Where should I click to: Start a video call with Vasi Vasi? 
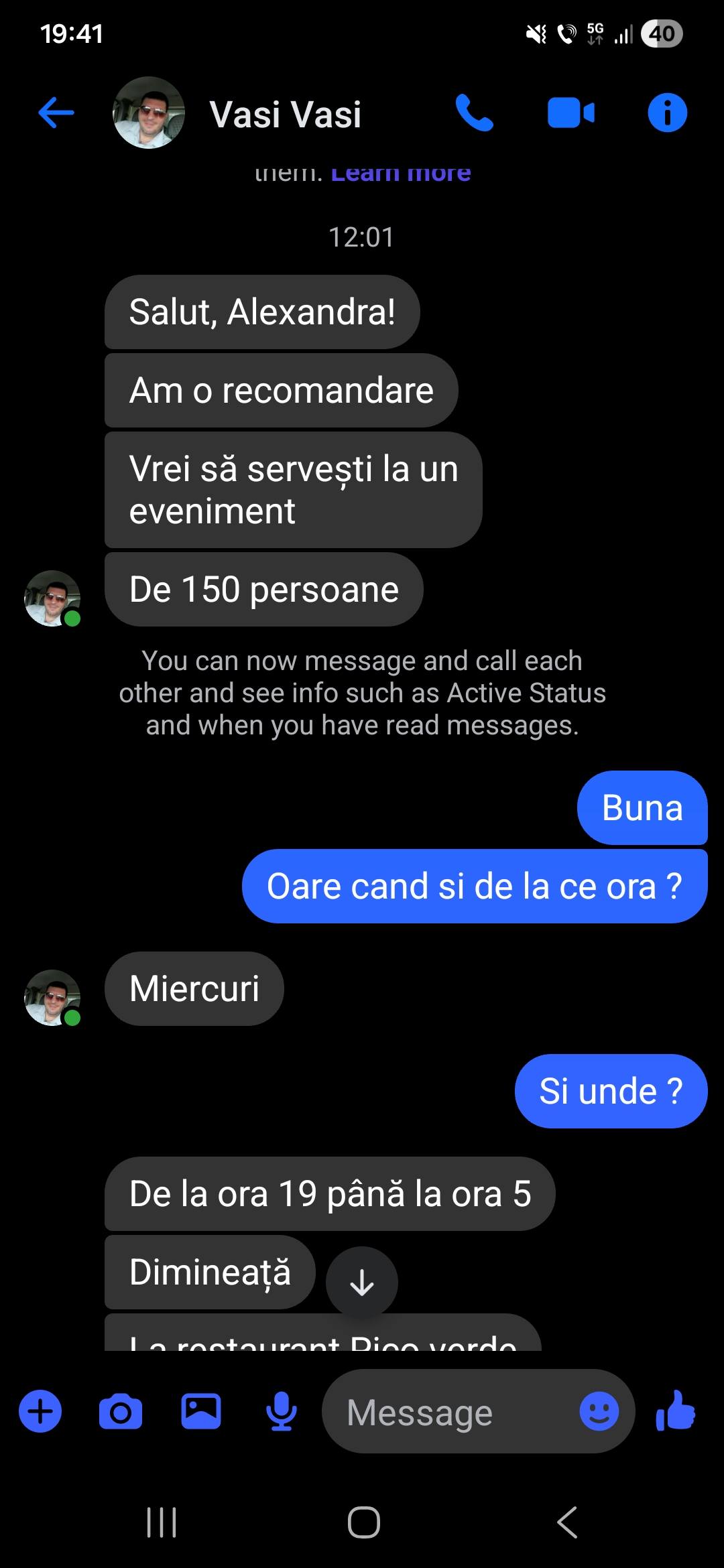coord(570,113)
